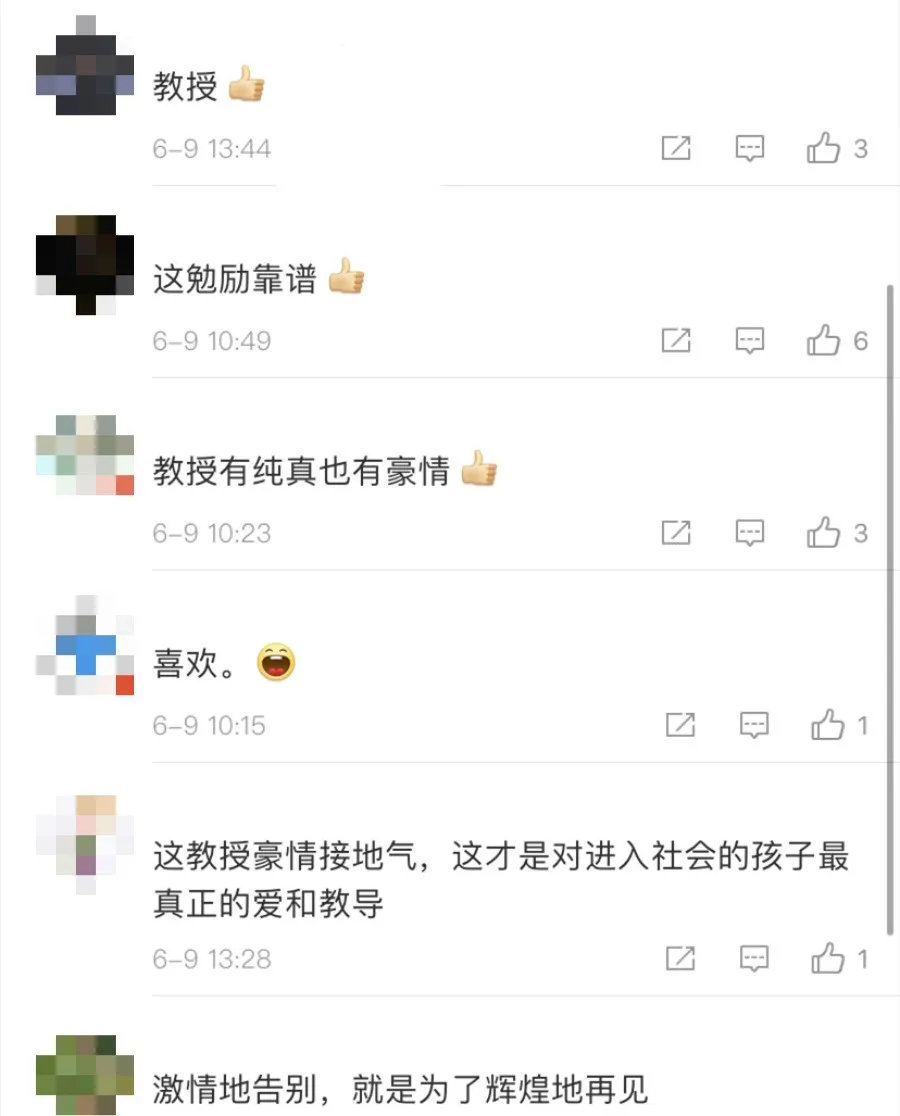Viewport: 900px width, 1116px height.
Task: Like the comment "教授有纯真也有豪情"
Action: 824,533
